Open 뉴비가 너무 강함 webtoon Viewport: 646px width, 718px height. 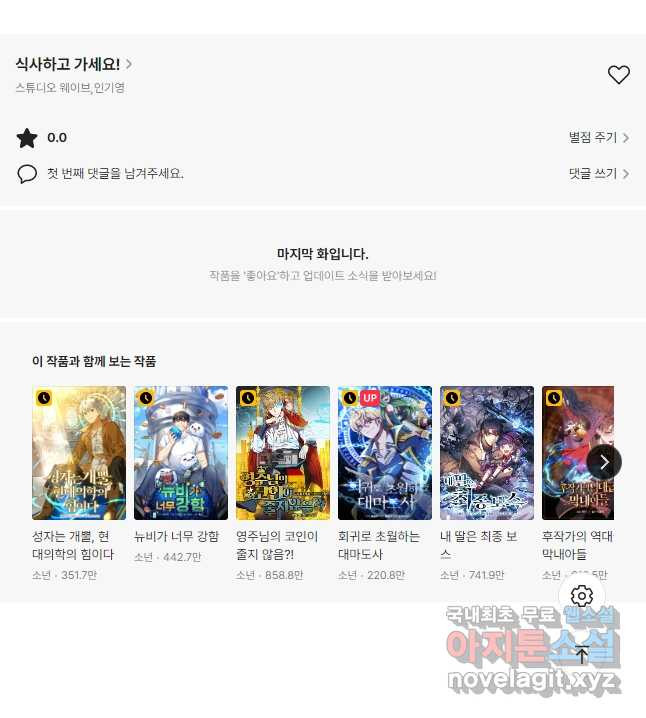tap(181, 453)
